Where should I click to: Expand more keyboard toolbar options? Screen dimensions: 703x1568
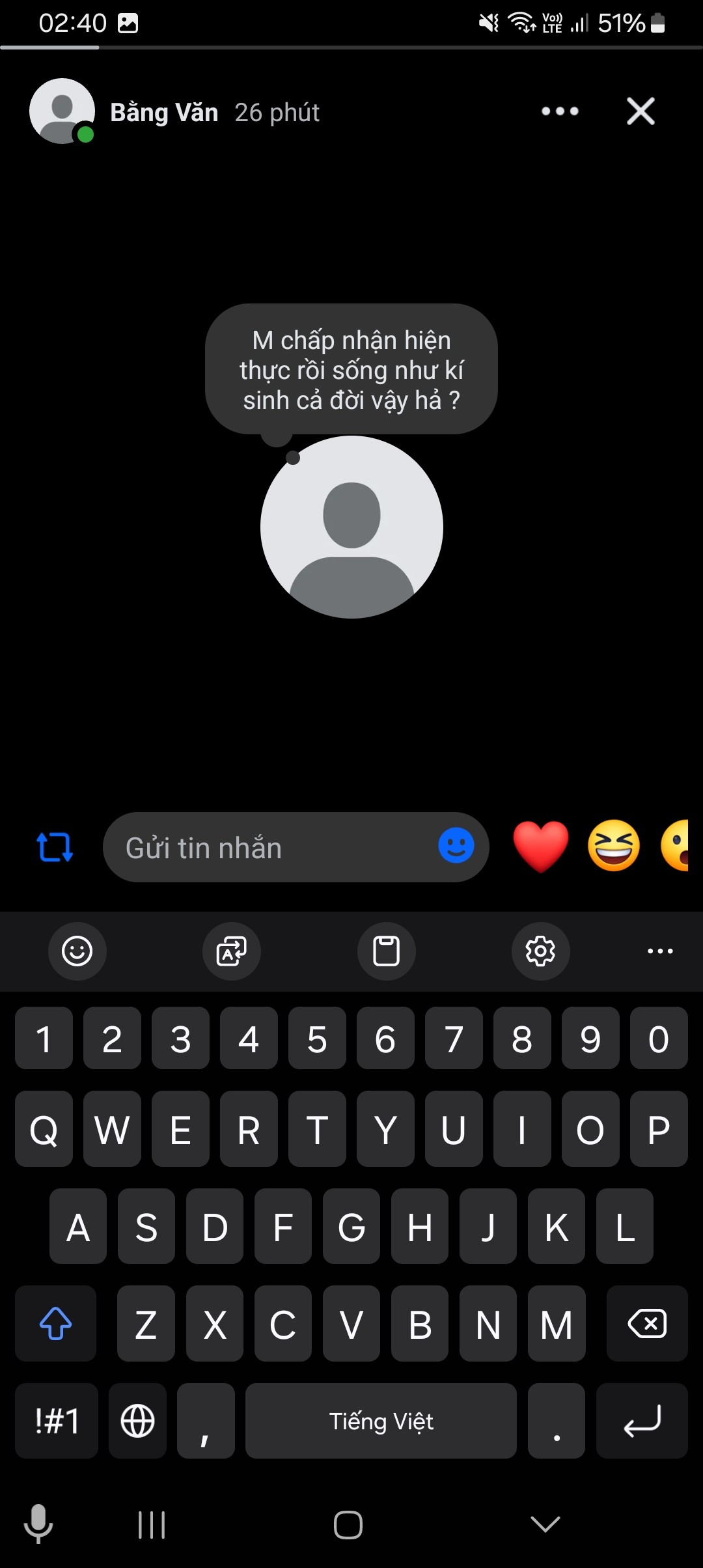(x=660, y=951)
